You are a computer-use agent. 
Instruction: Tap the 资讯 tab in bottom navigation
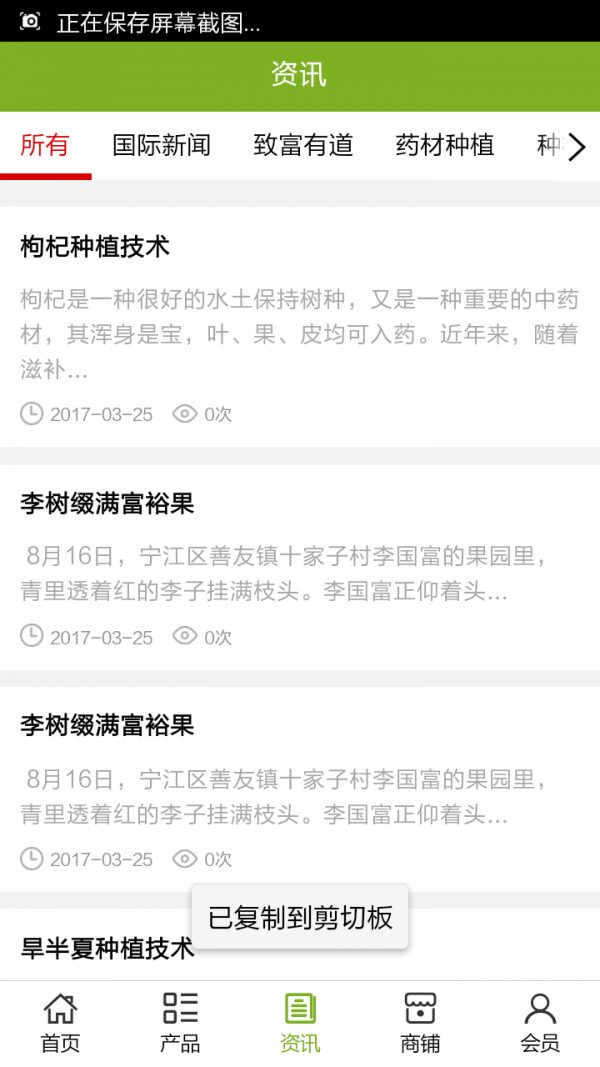click(x=300, y=1023)
